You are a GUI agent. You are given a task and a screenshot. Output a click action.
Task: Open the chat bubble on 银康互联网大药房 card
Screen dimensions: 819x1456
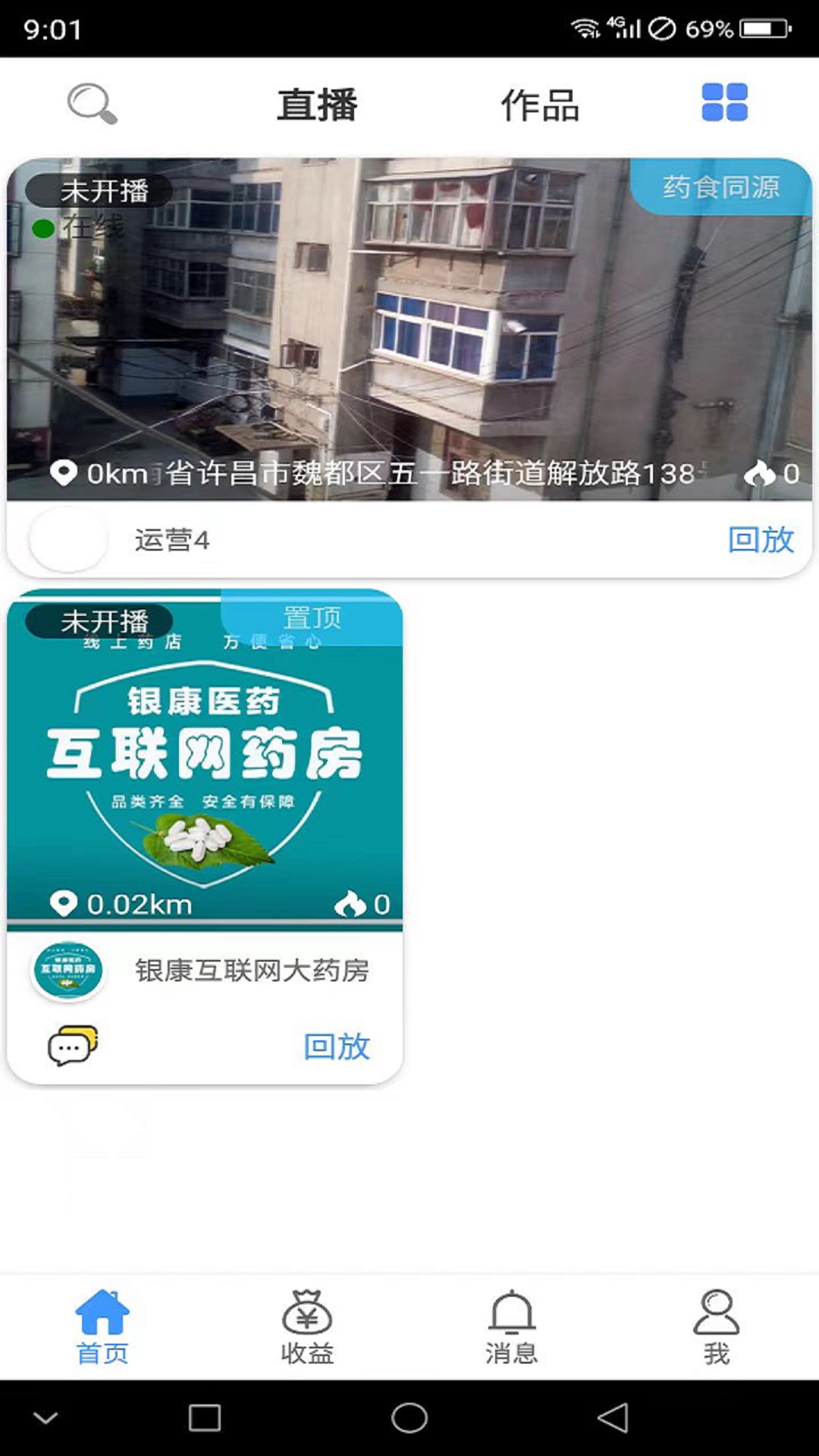pyautogui.click(x=72, y=1046)
